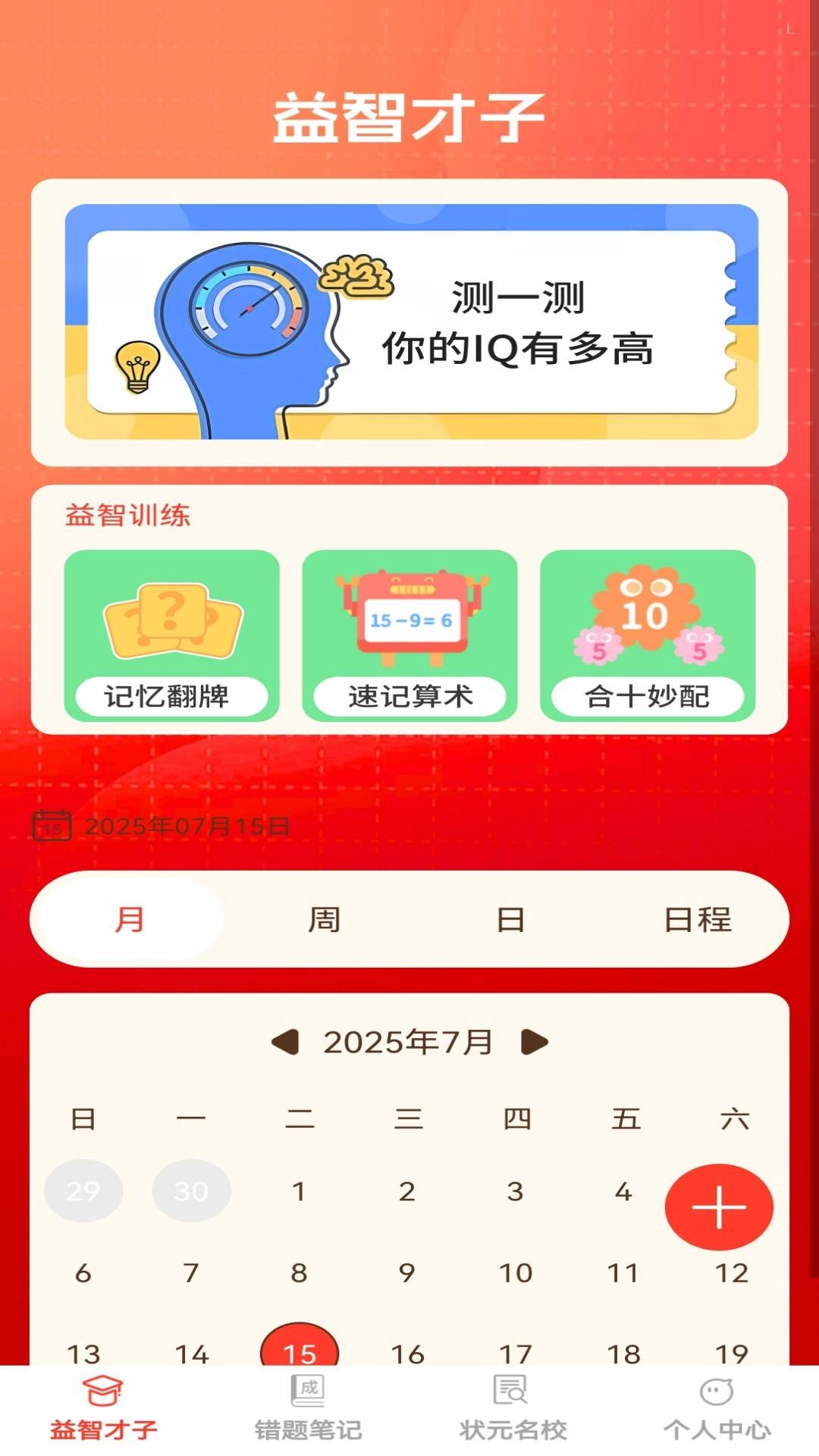Tap the 2025年07月15日 date text
Screen dimensions: 819x1456
click(186, 828)
